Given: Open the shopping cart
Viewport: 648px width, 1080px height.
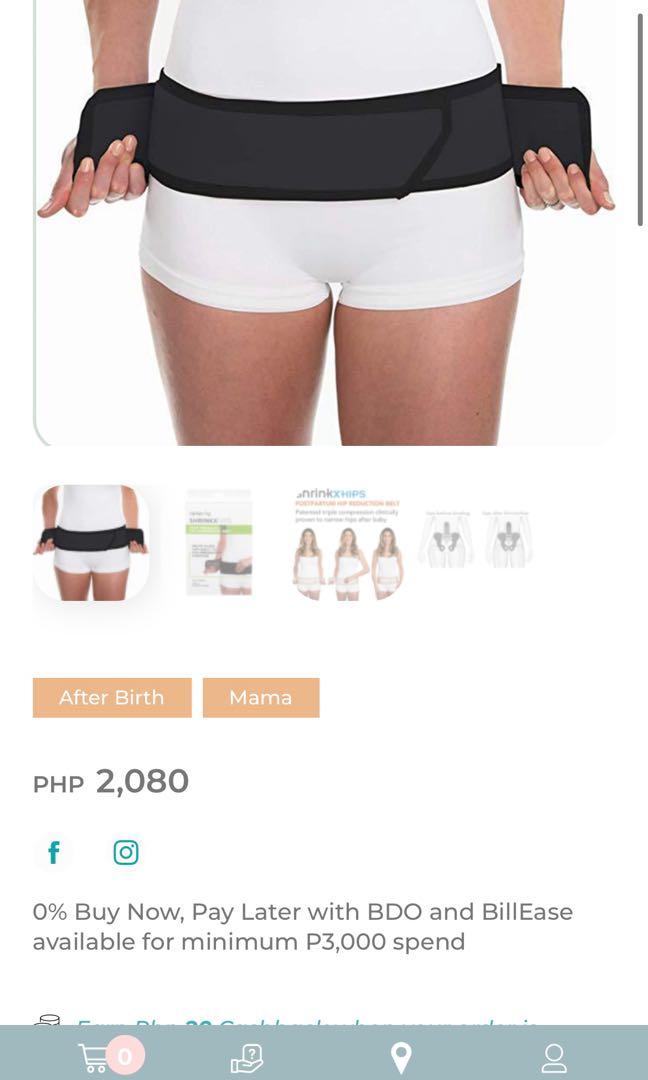Looking at the screenshot, I should pyautogui.click(x=97, y=1057).
